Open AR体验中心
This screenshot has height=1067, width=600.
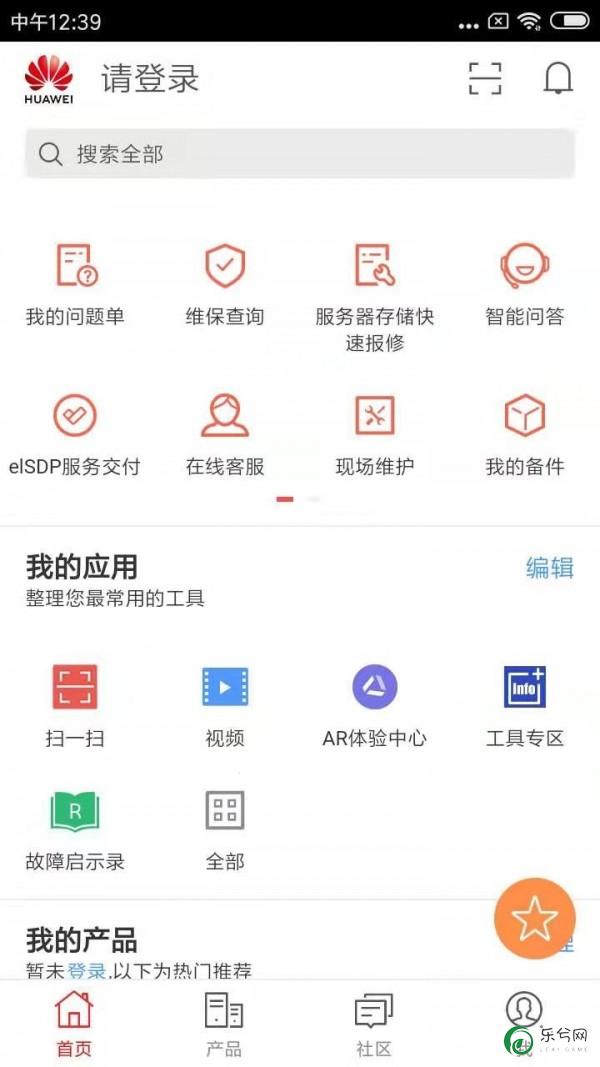[x=375, y=706]
